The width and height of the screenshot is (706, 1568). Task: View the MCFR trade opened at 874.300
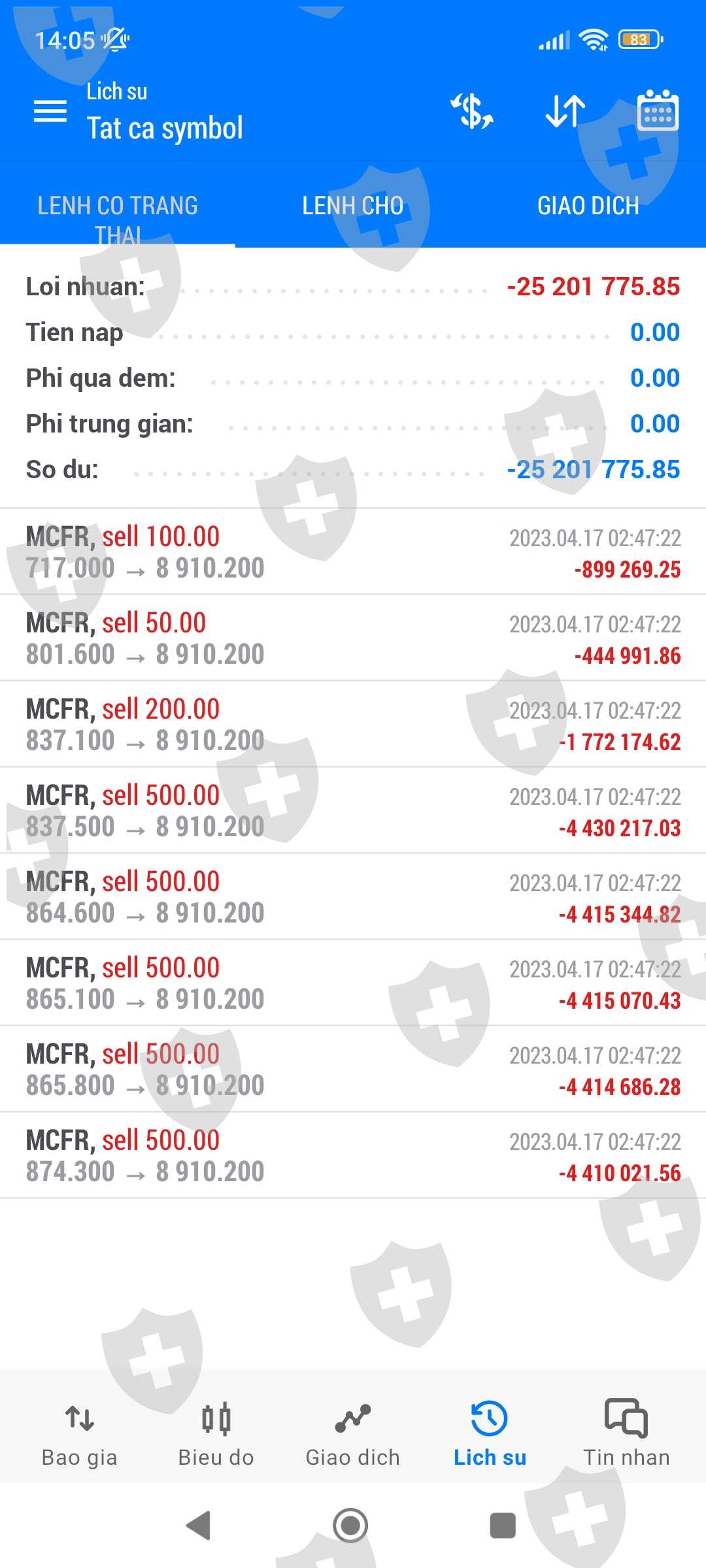[x=353, y=1156]
